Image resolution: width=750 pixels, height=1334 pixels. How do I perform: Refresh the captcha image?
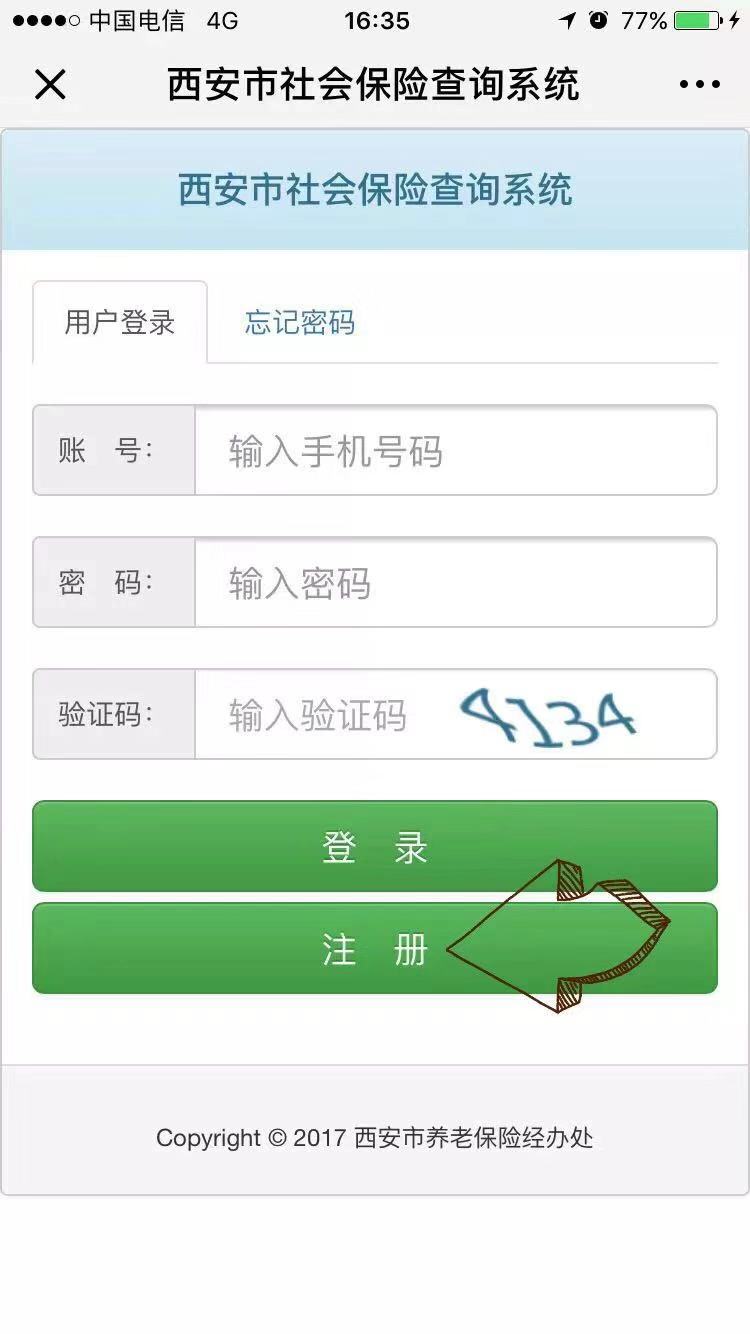pyautogui.click(x=548, y=717)
